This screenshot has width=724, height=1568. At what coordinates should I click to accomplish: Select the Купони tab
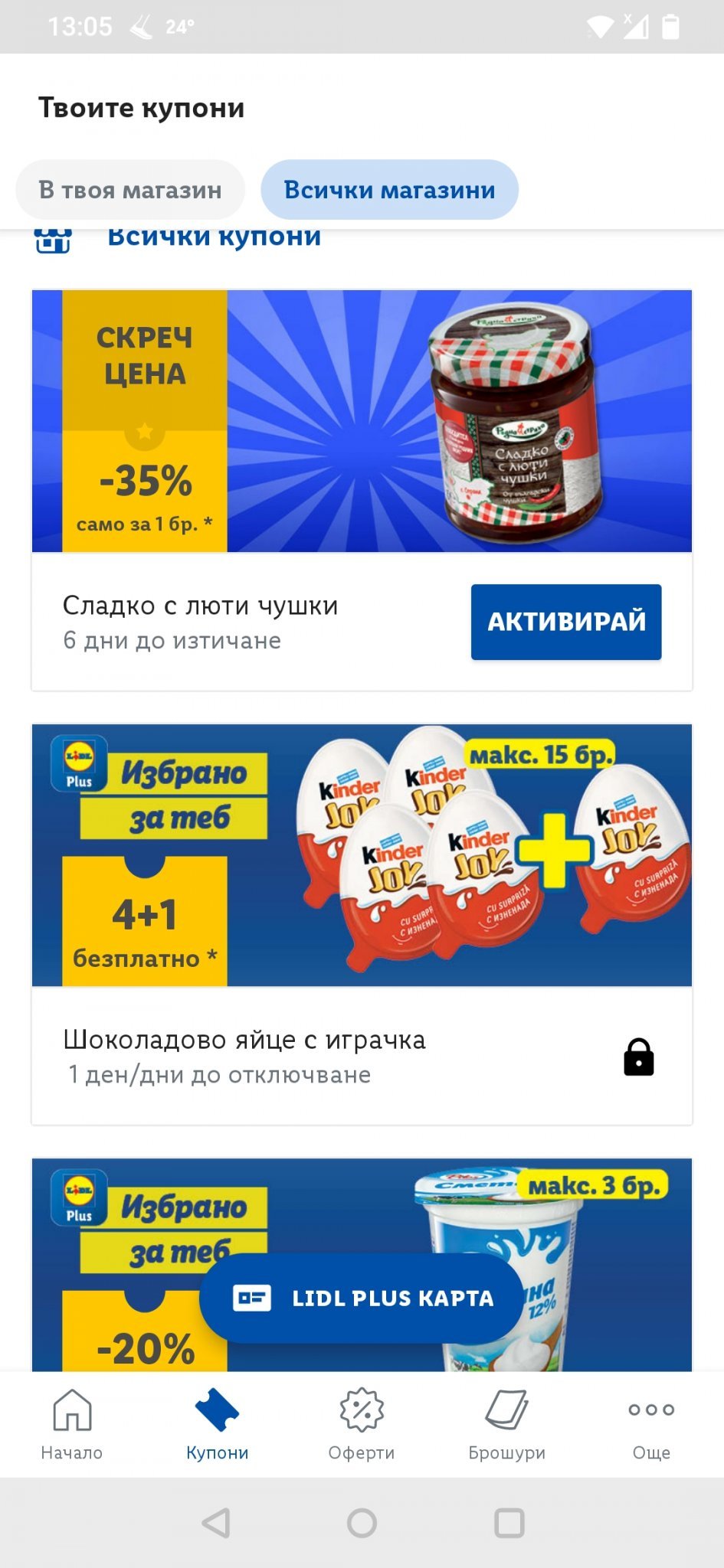click(x=217, y=1423)
